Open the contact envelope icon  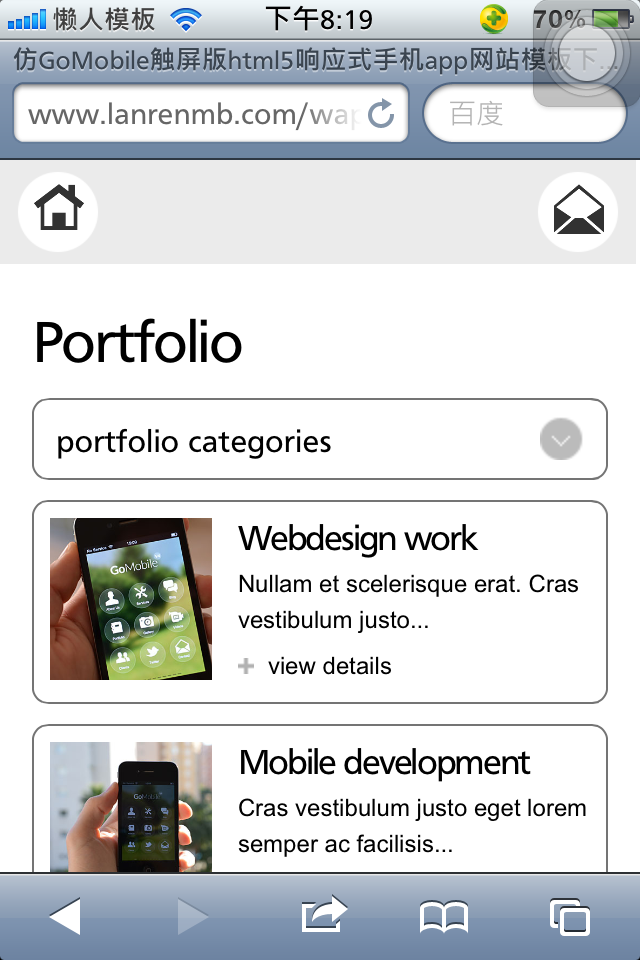[x=578, y=211]
